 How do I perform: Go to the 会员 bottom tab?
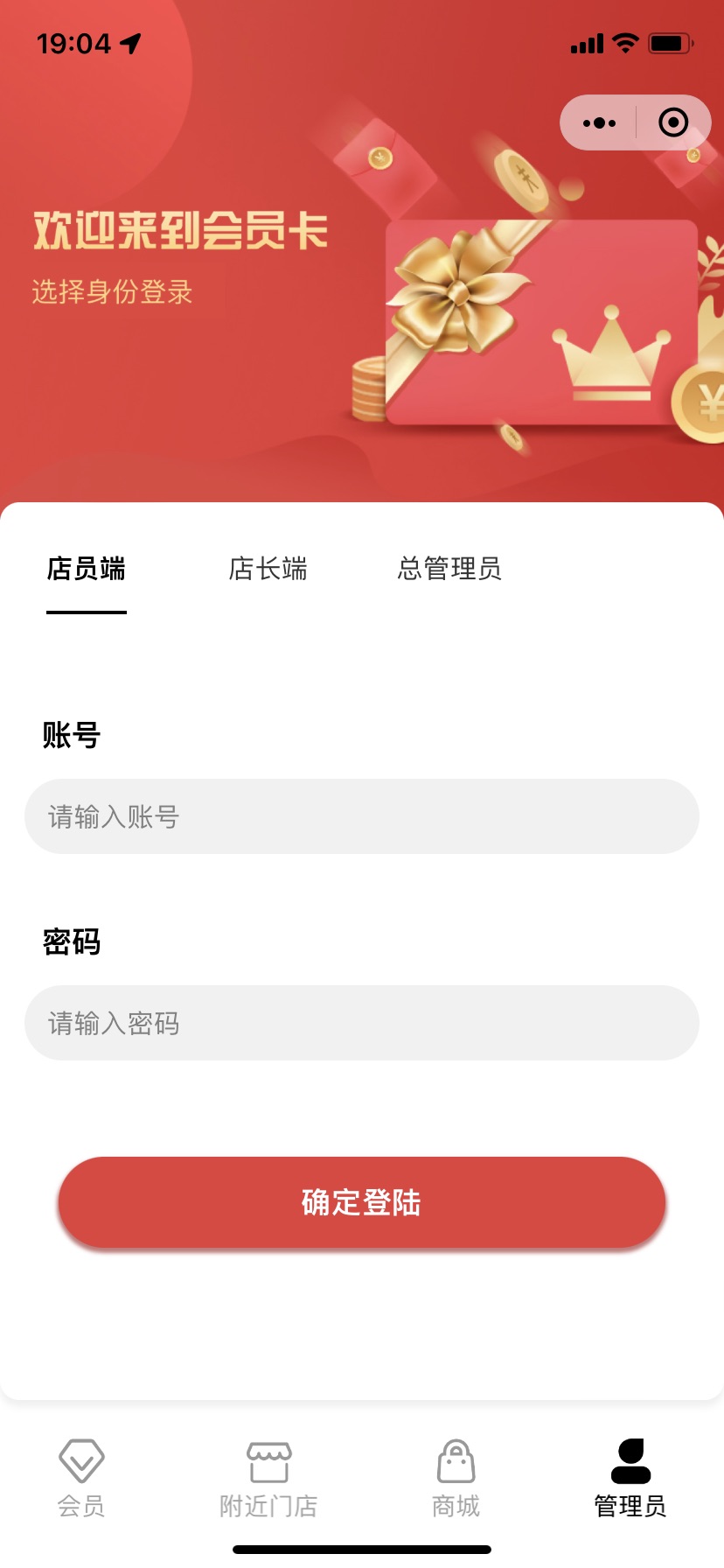[81, 1478]
